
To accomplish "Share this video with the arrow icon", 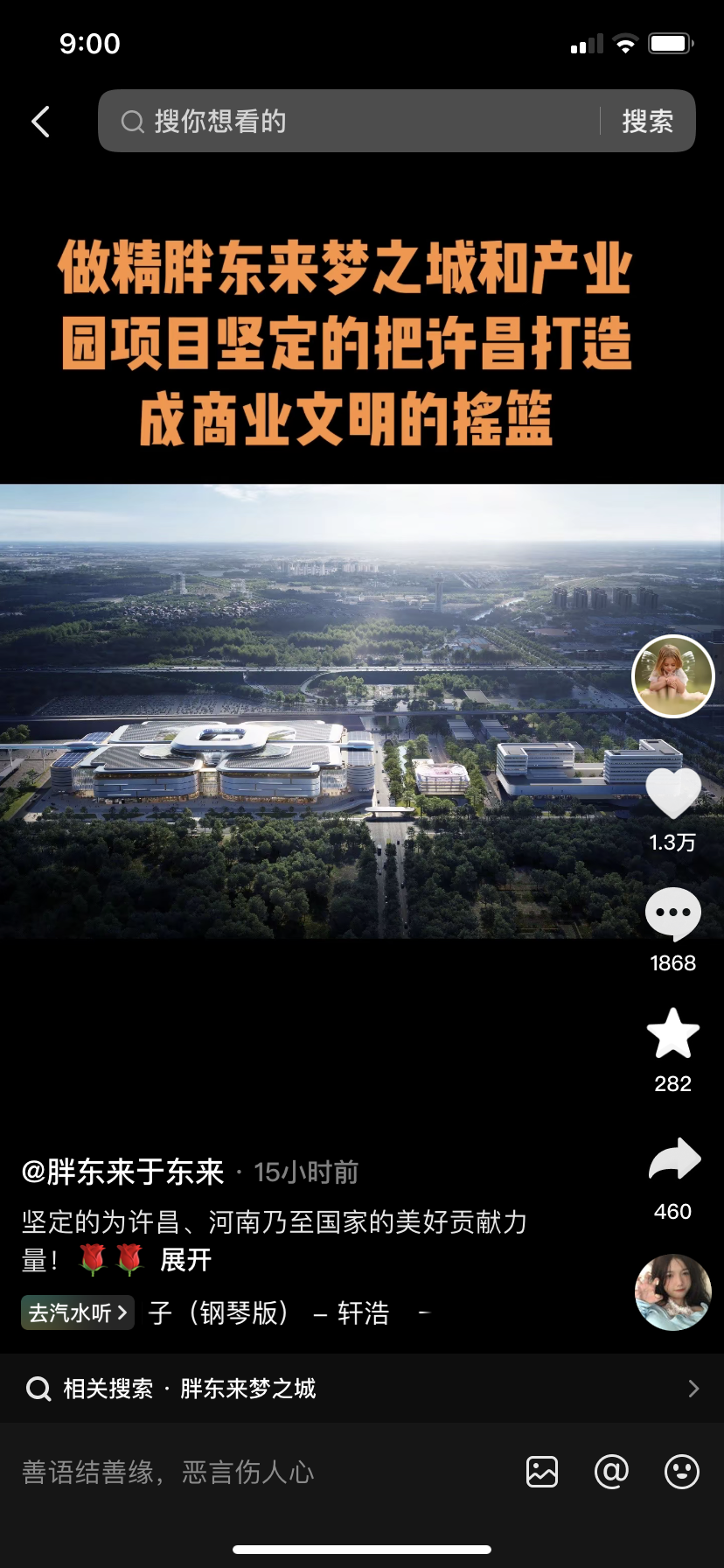I will [x=673, y=1160].
